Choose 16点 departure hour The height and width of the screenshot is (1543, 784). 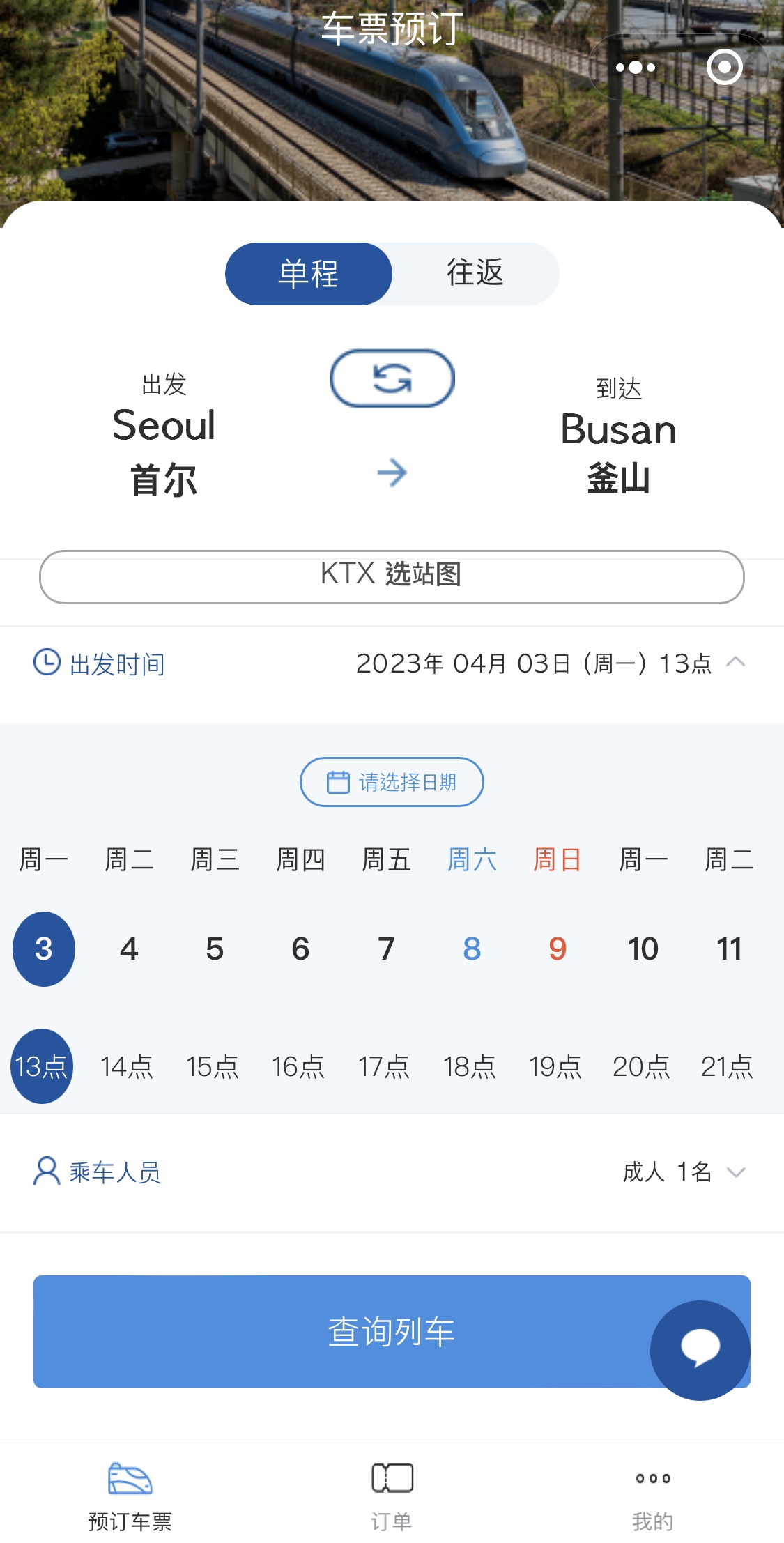pos(298,1066)
